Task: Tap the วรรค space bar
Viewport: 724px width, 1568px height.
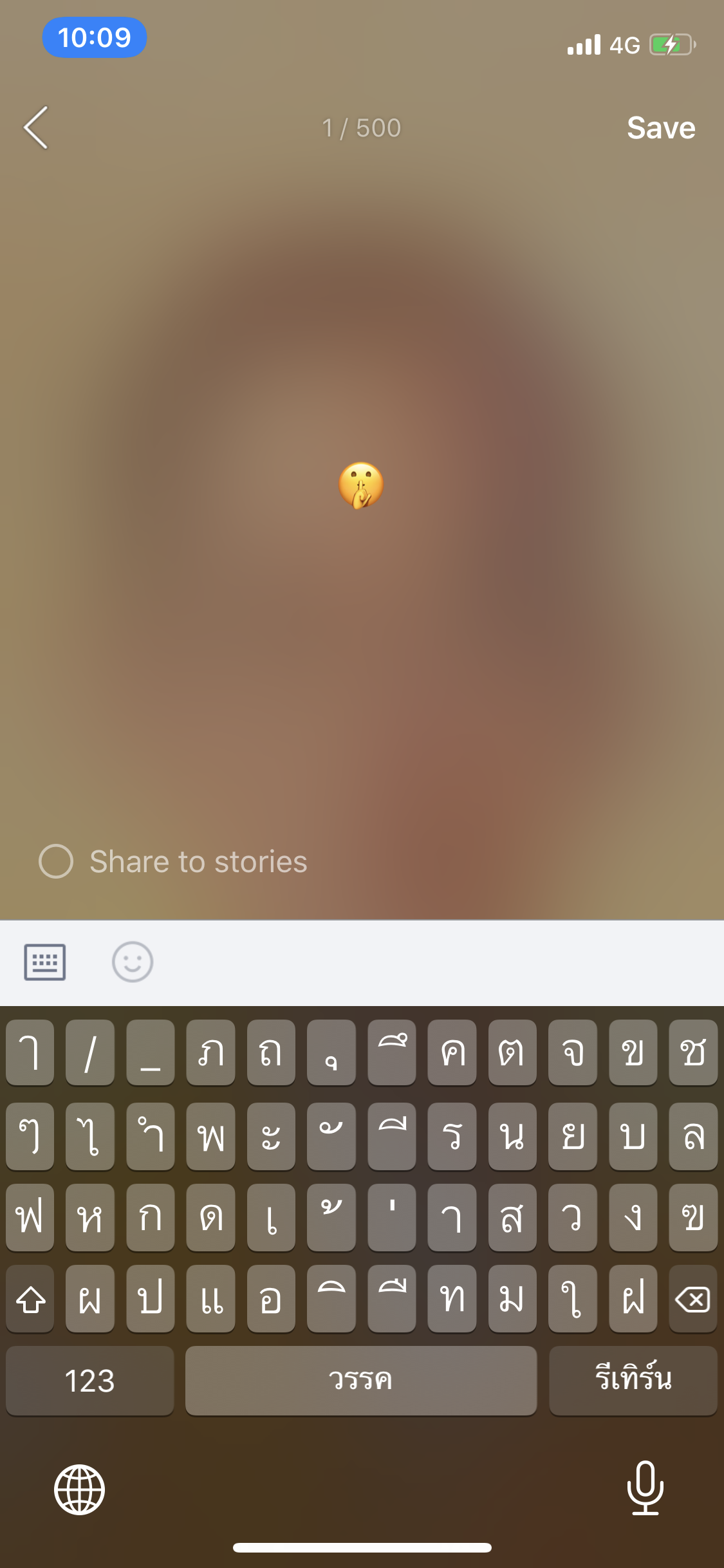Action: 360,1380
